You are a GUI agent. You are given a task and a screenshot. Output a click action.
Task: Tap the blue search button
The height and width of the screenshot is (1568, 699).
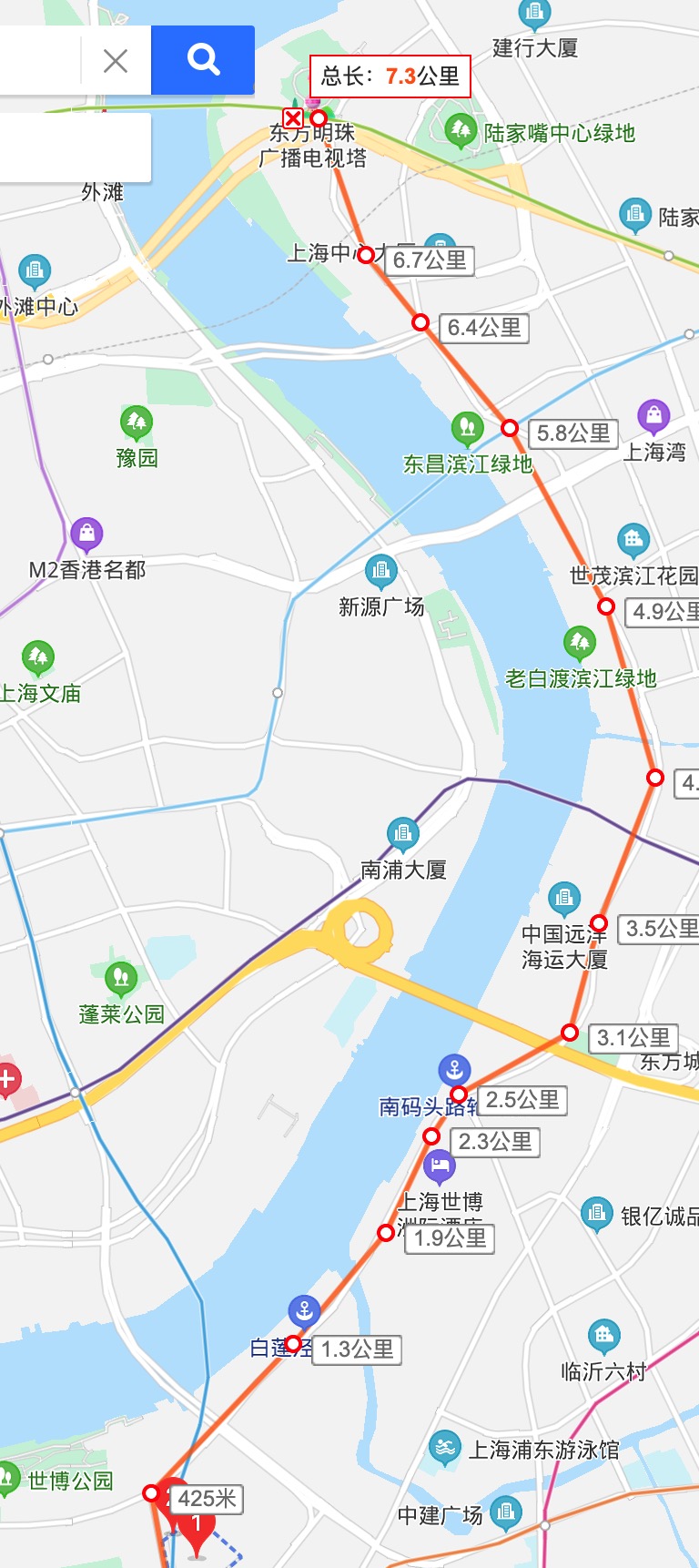[203, 60]
